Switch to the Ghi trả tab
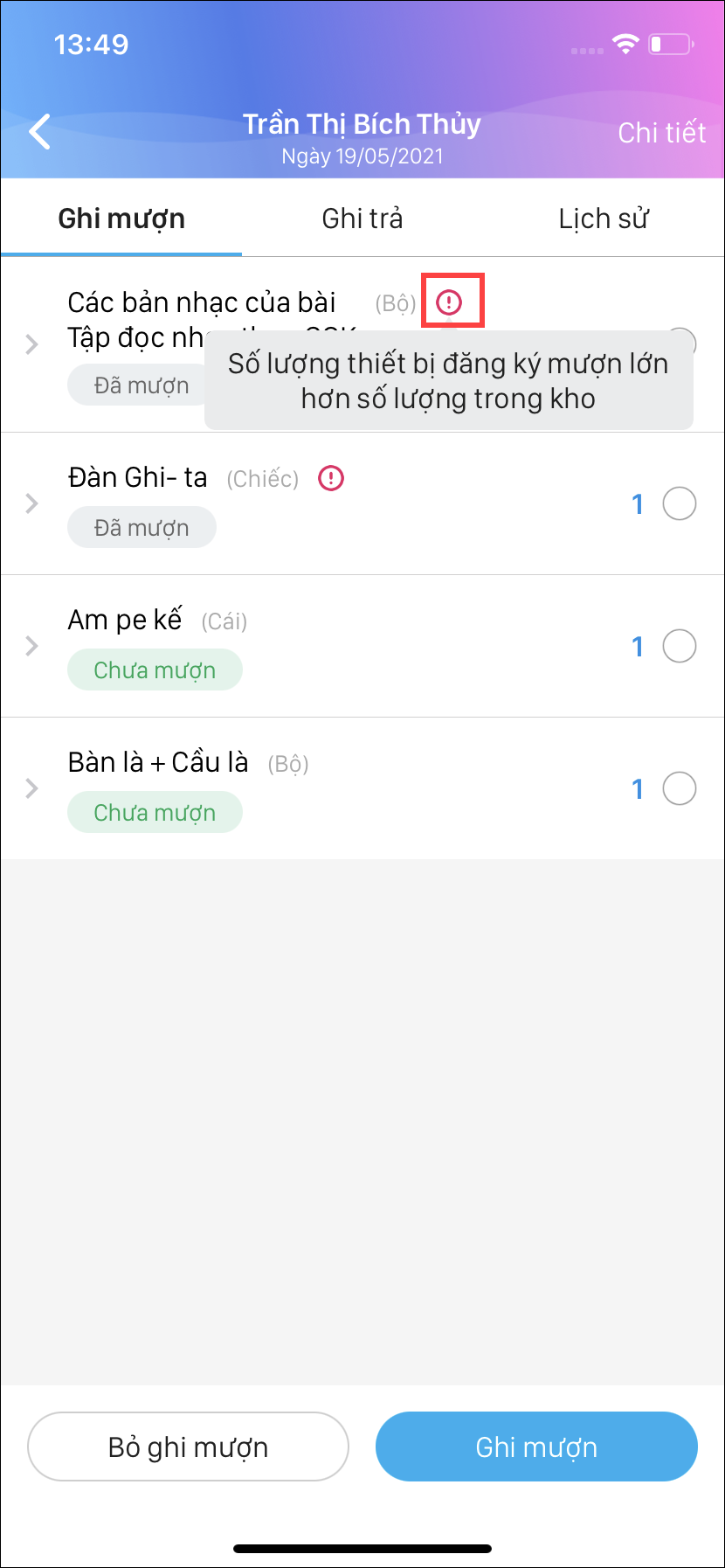The width and height of the screenshot is (725, 1568). pos(362,219)
